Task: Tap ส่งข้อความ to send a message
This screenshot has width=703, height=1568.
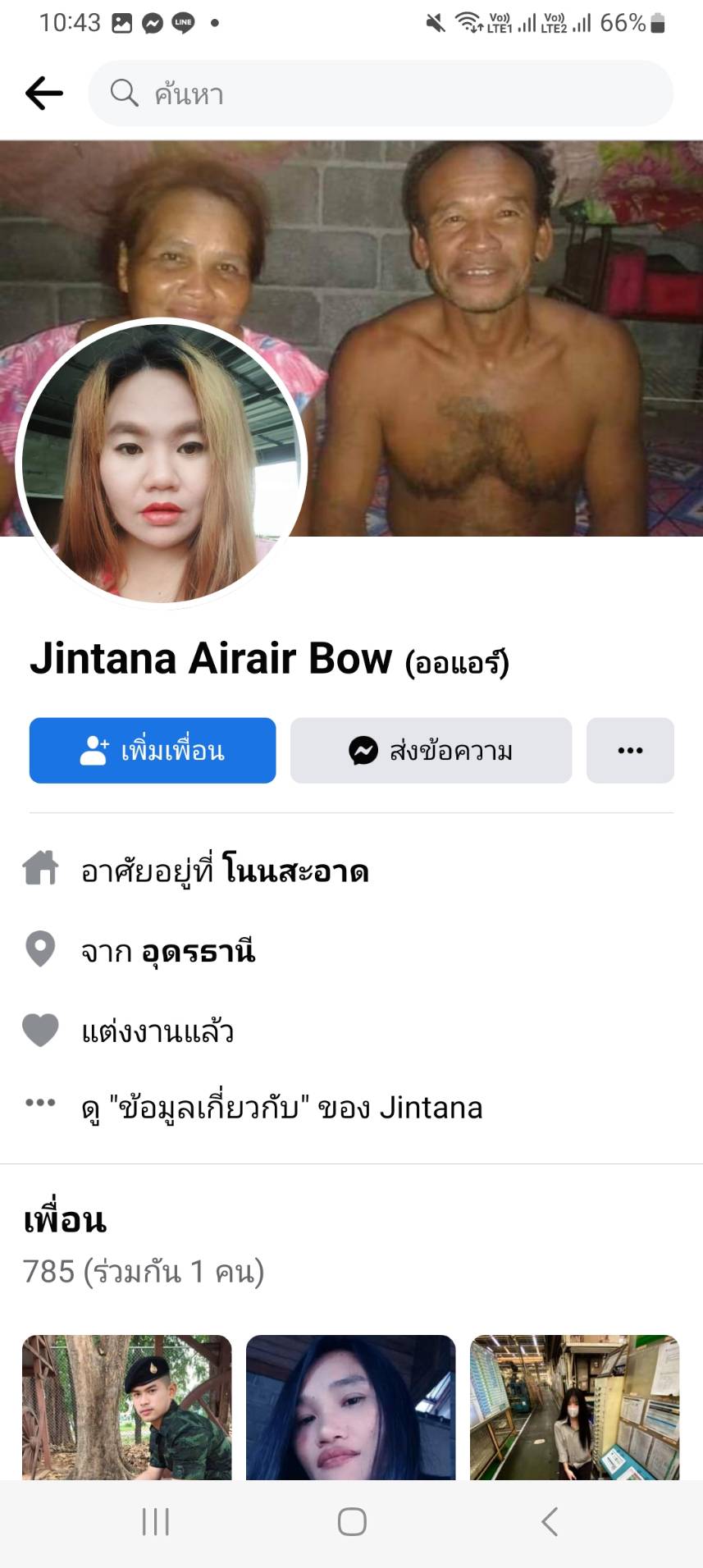Action: coord(431,751)
